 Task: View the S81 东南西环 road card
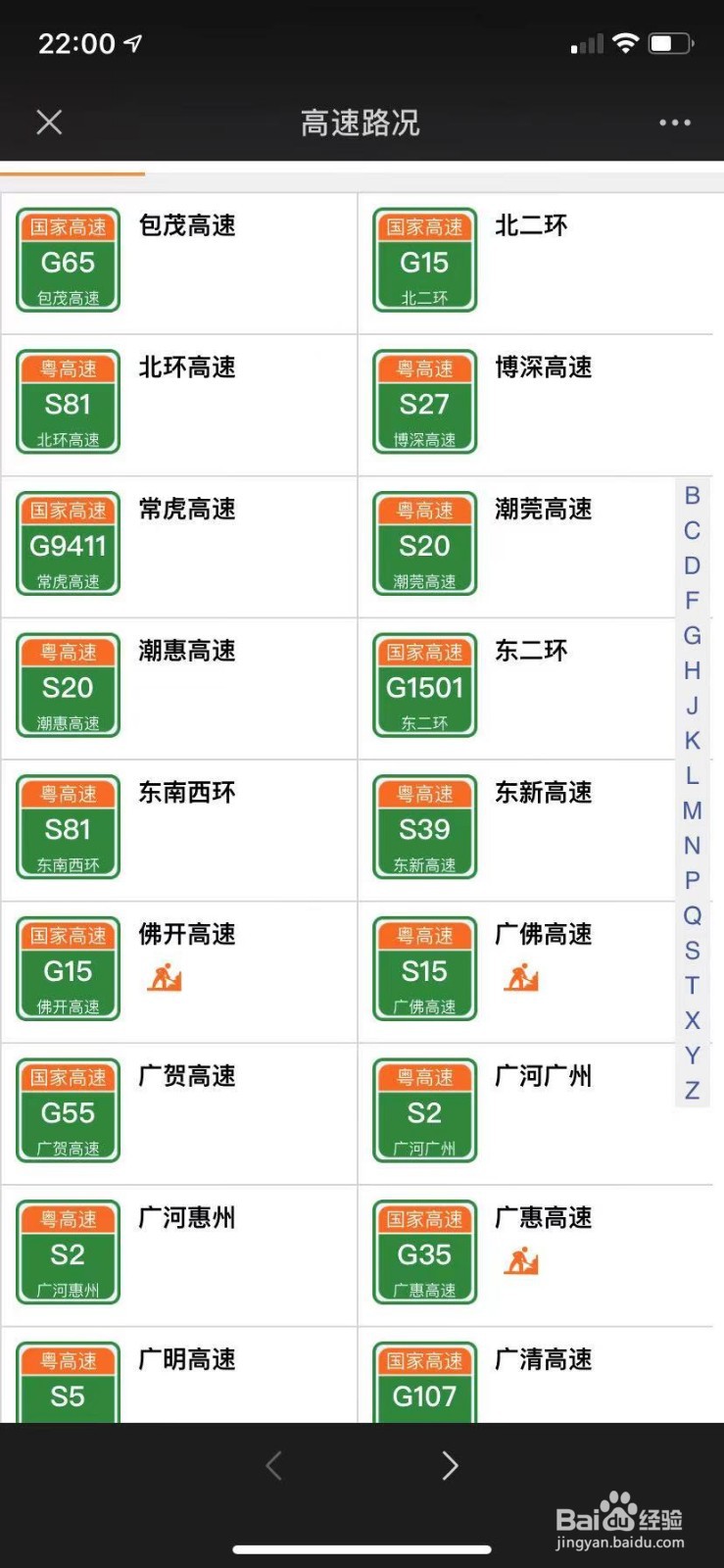178,830
